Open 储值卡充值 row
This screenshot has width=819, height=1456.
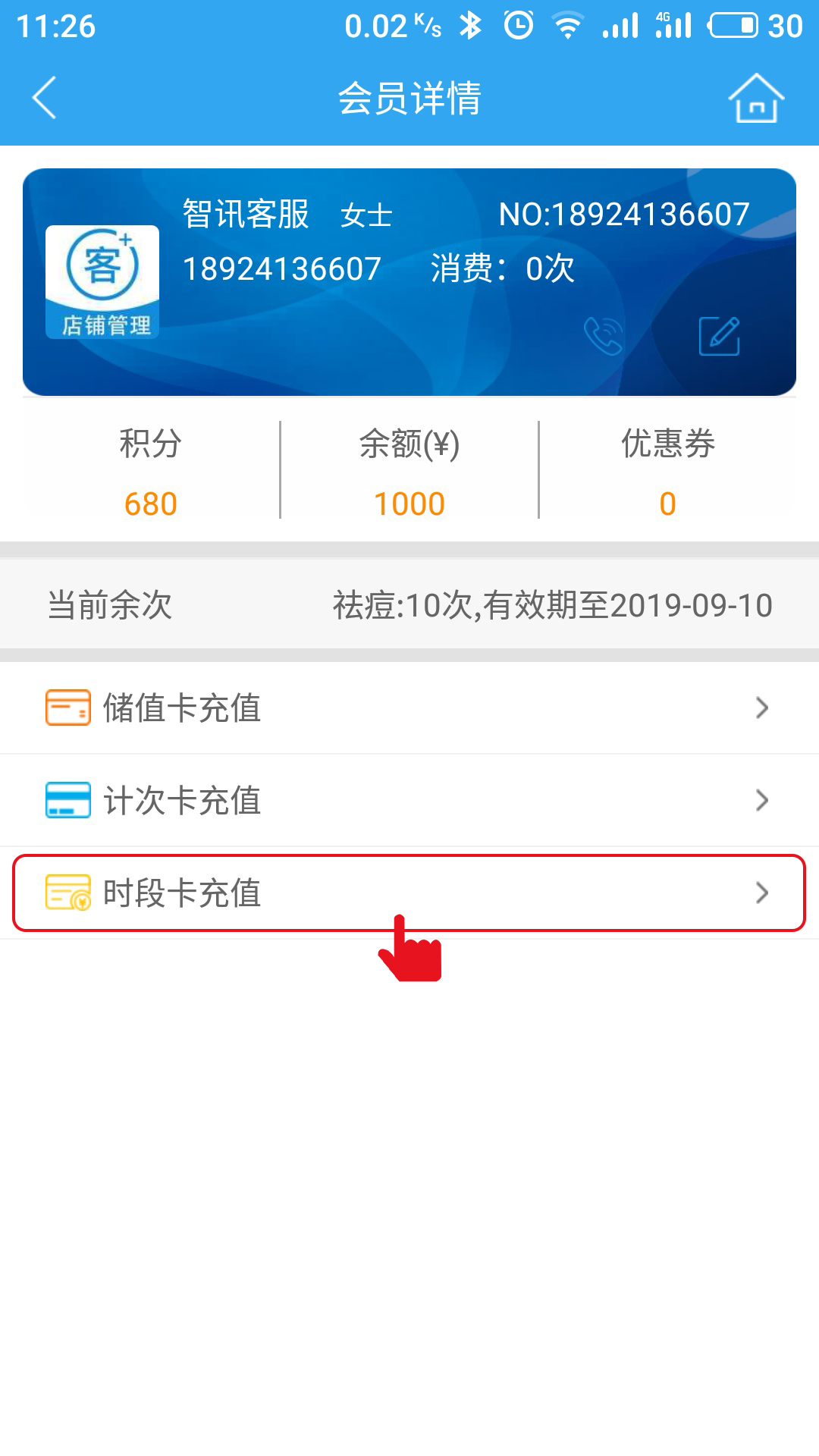409,708
